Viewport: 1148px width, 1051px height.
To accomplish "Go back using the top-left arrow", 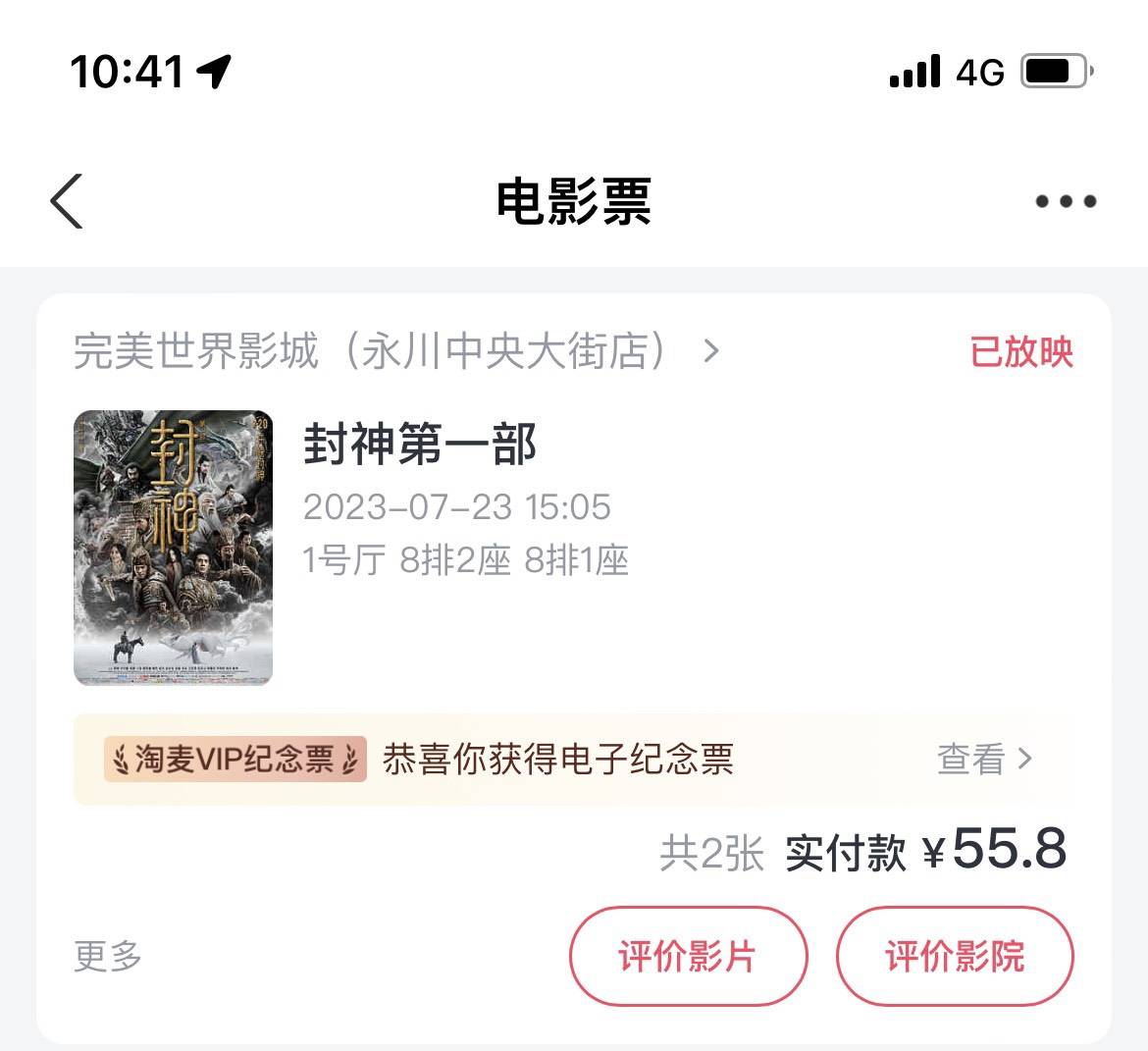I will coord(67,201).
